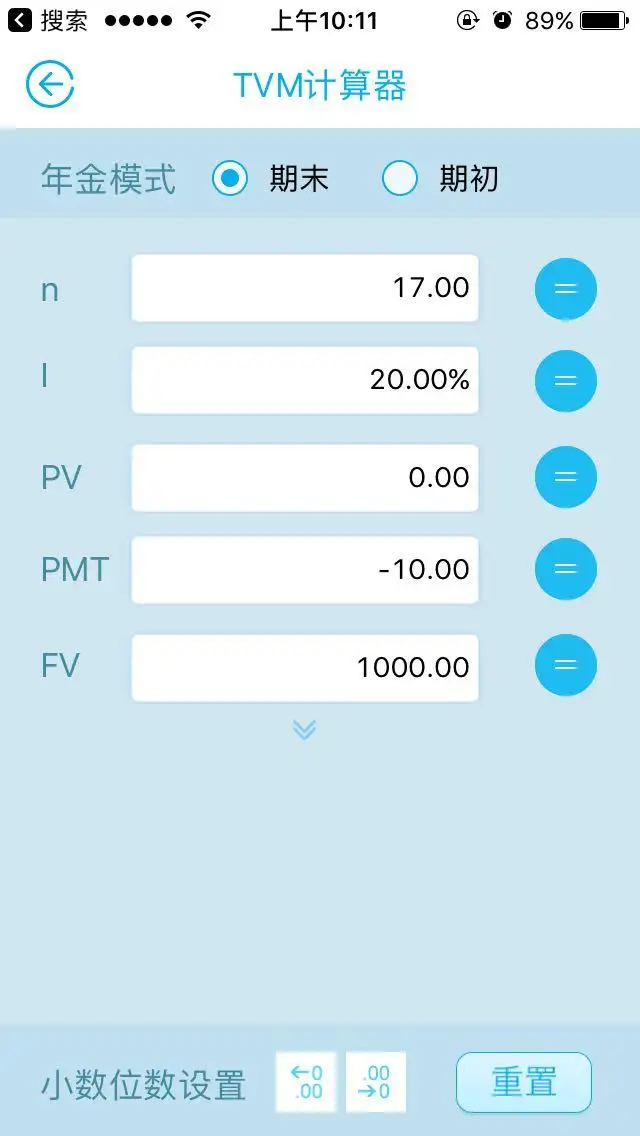Edit the n field showing 17.00

click(304, 288)
